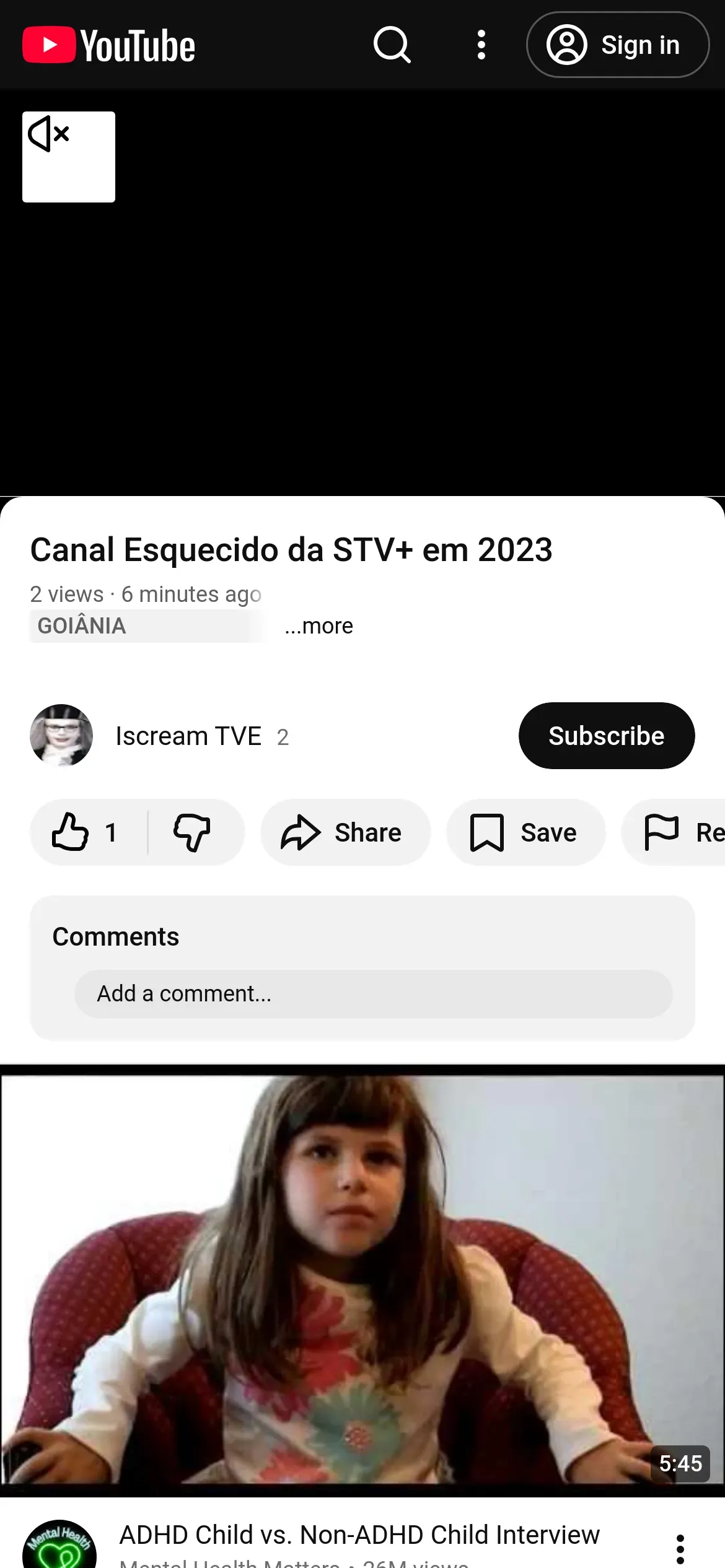This screenshot has width=725, height=1568.
Task: Play the ADHD Child Interview video
Action: tap(362, 1279)
